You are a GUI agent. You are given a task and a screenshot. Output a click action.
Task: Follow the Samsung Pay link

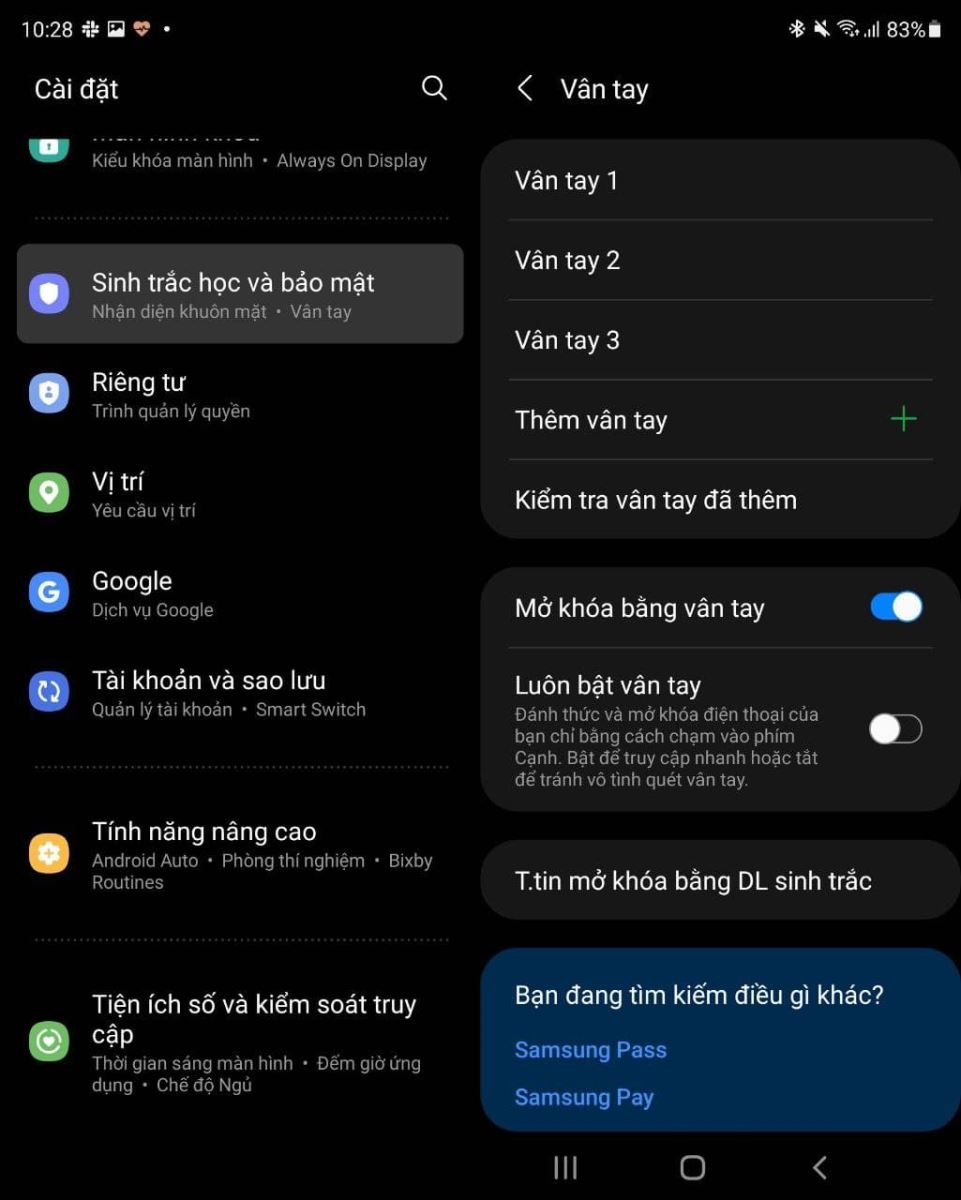[584, 1097]
